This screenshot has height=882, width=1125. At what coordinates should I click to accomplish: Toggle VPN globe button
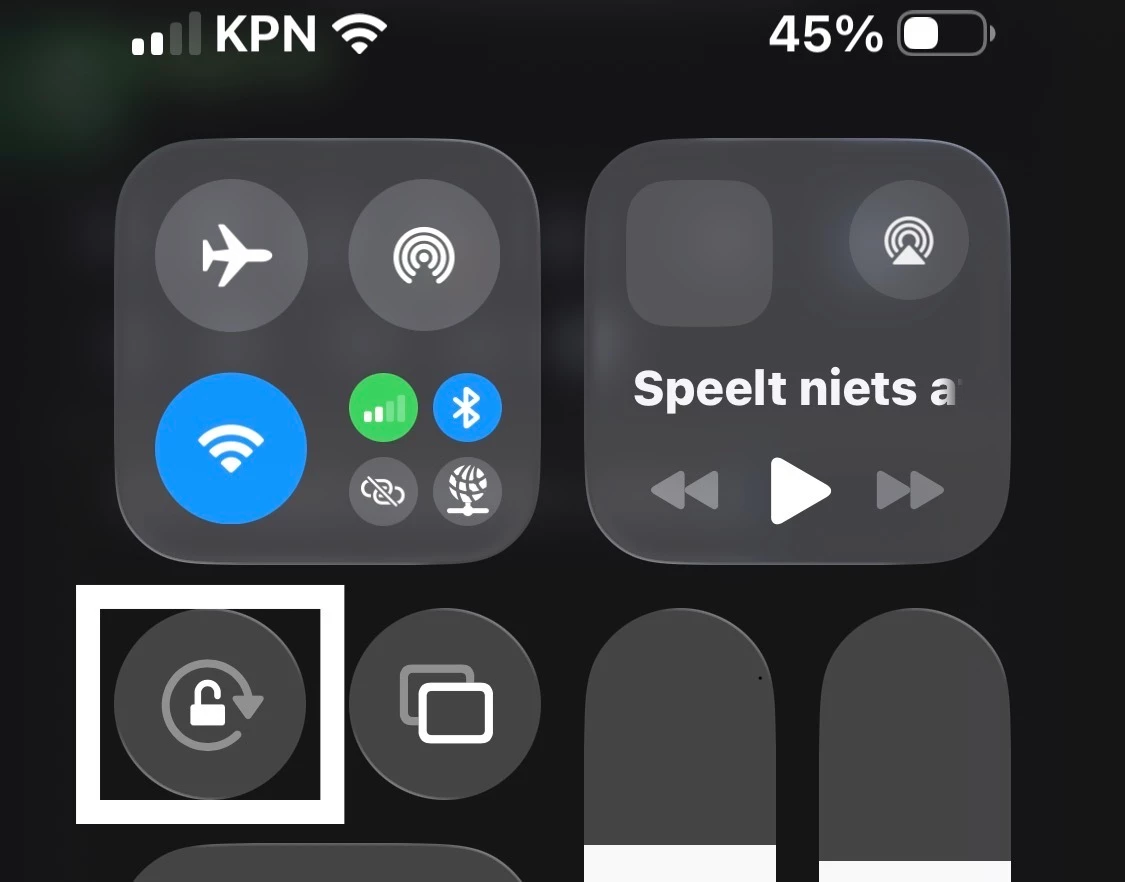[x=467, y=490]
